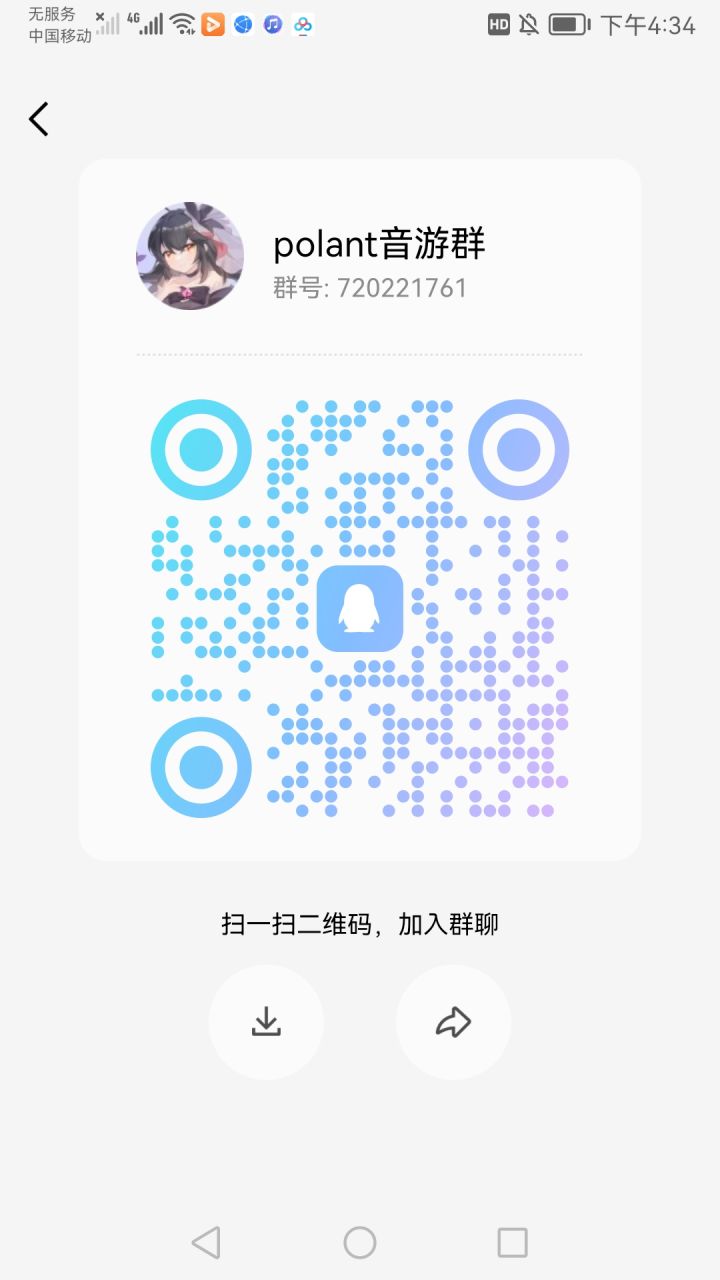Viewport: 720px width, 1280px height.
Task: Go back using the top-left arrow
Action: (39, 119)
